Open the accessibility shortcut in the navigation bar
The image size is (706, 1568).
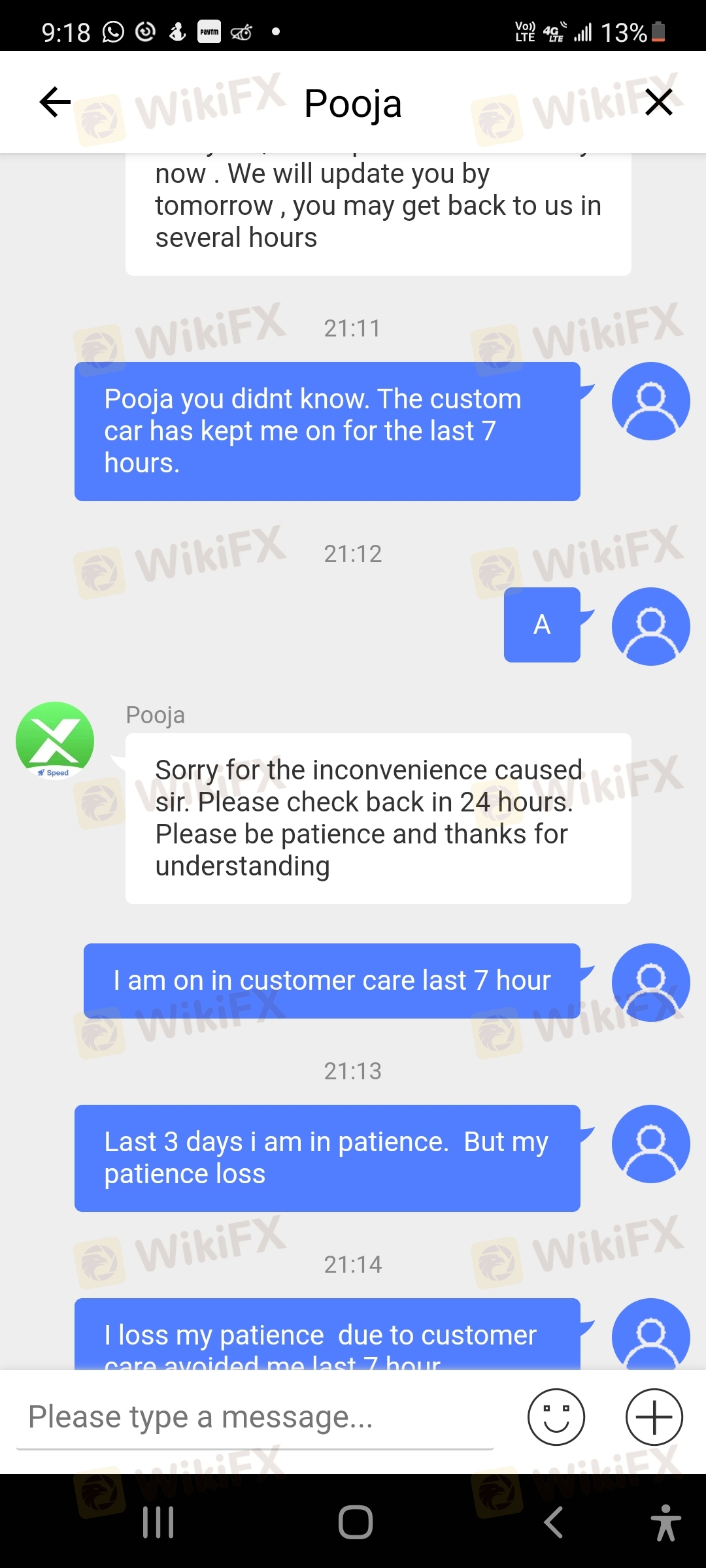(665, 1522)
